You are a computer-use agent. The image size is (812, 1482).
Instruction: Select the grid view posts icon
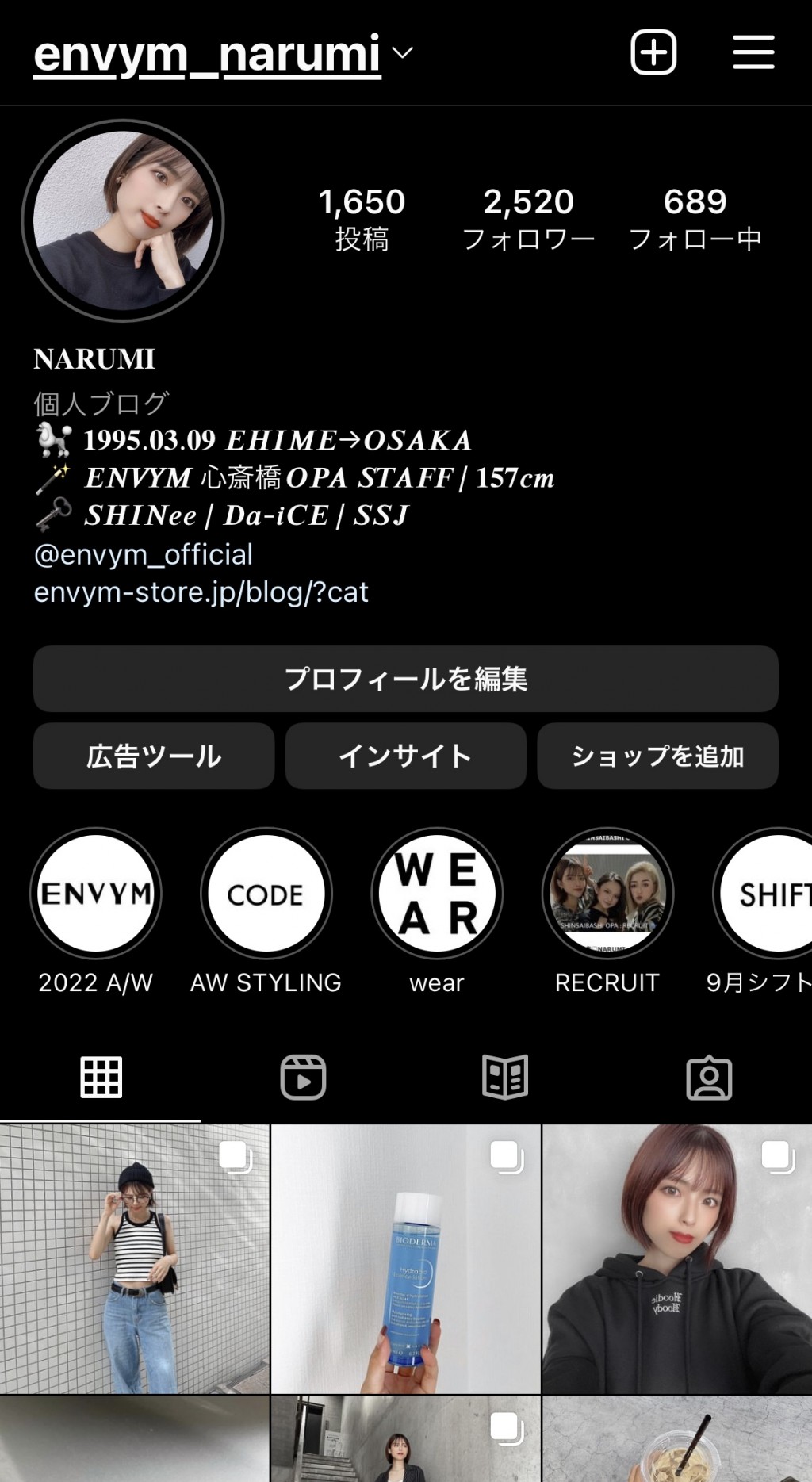[101, 1076]
